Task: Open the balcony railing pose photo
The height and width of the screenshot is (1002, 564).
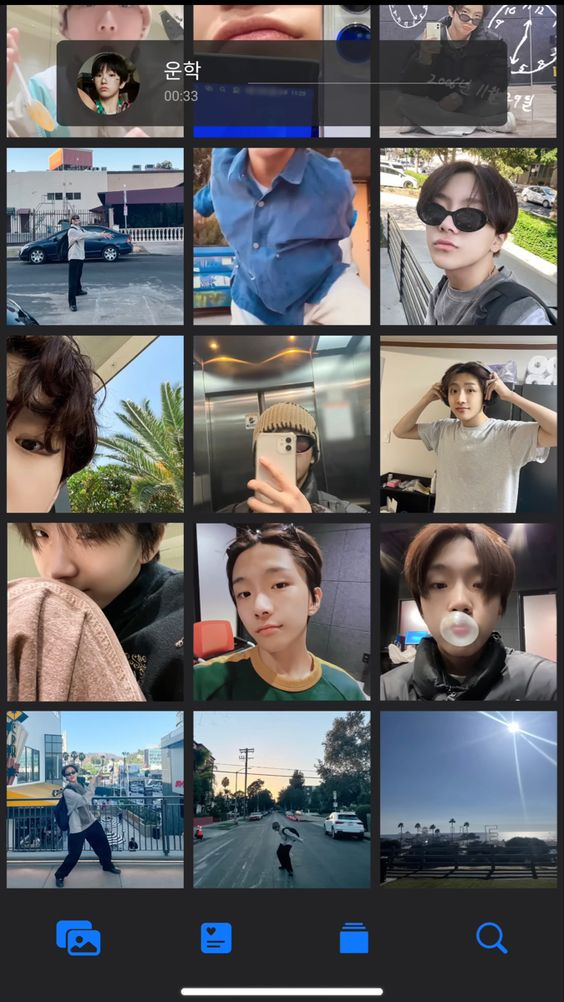Action: coord(95,799)
